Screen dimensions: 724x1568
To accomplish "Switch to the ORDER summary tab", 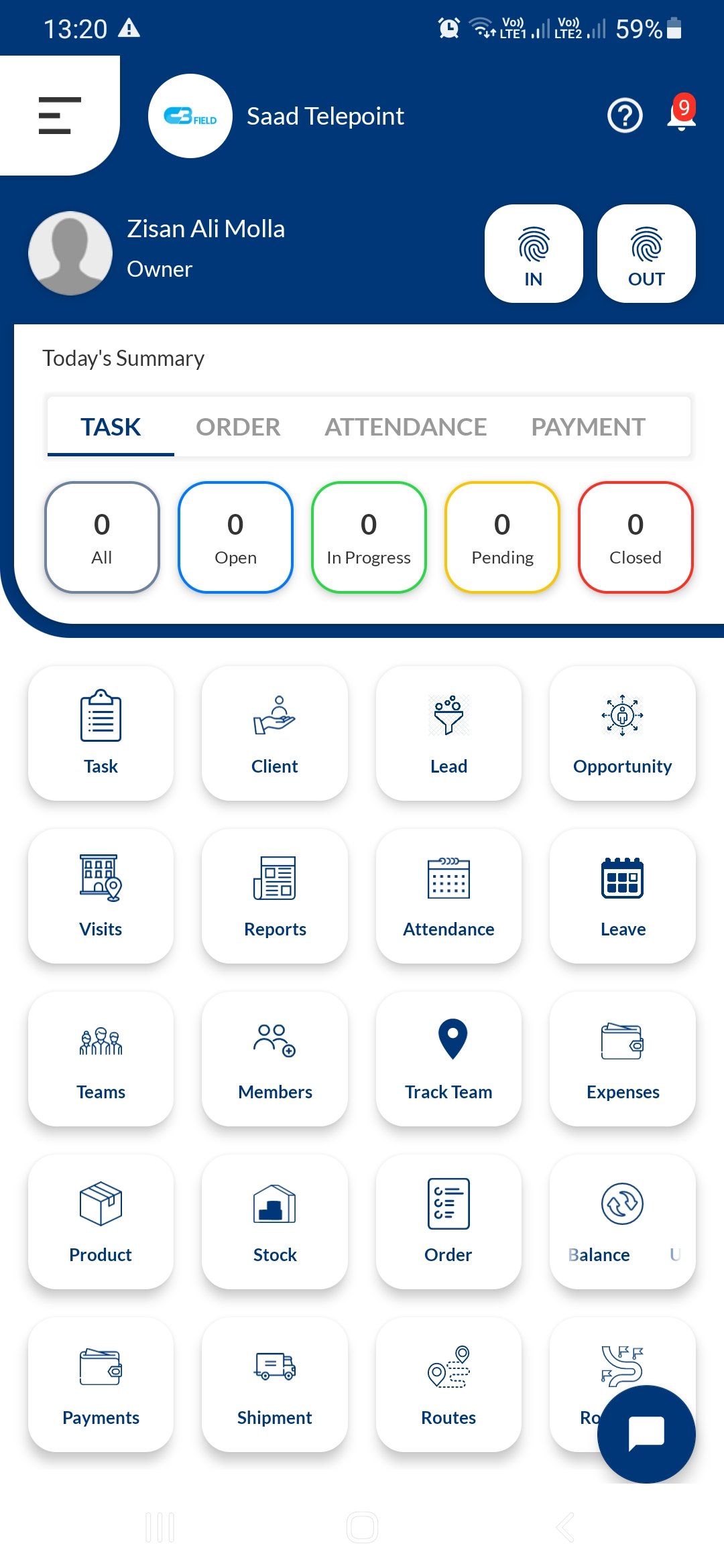I will click(x=238, y=427).
